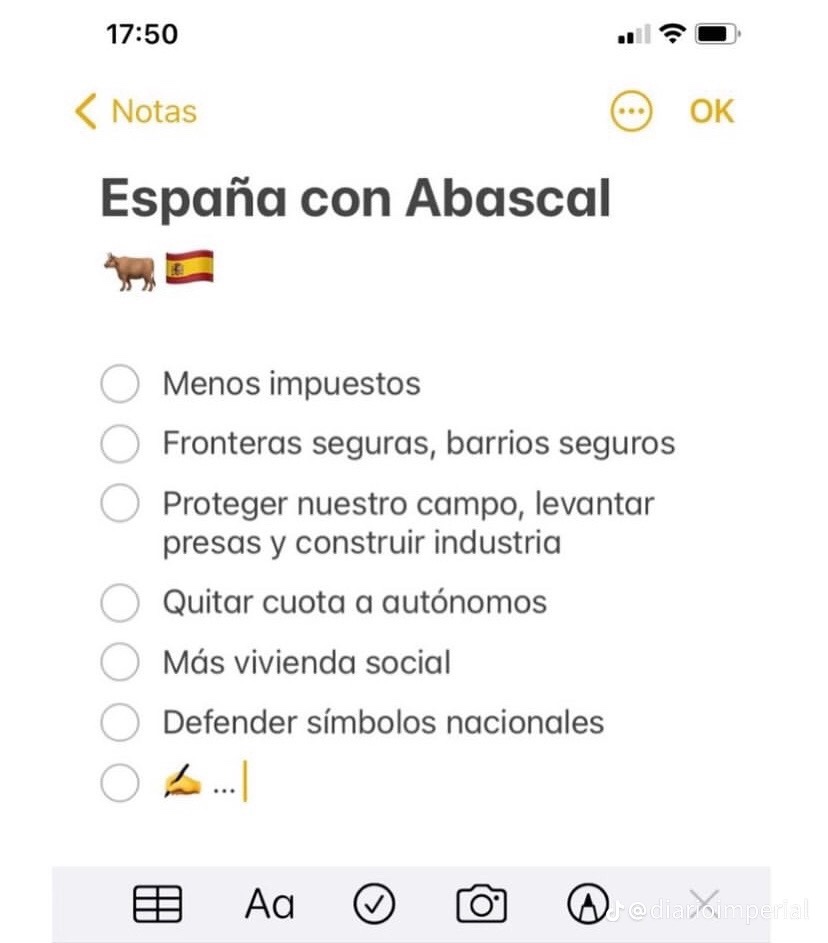Viewport: 828px width, 943px height.
Task: Toggle the checklist formatting tool
Action: (375, 905)
